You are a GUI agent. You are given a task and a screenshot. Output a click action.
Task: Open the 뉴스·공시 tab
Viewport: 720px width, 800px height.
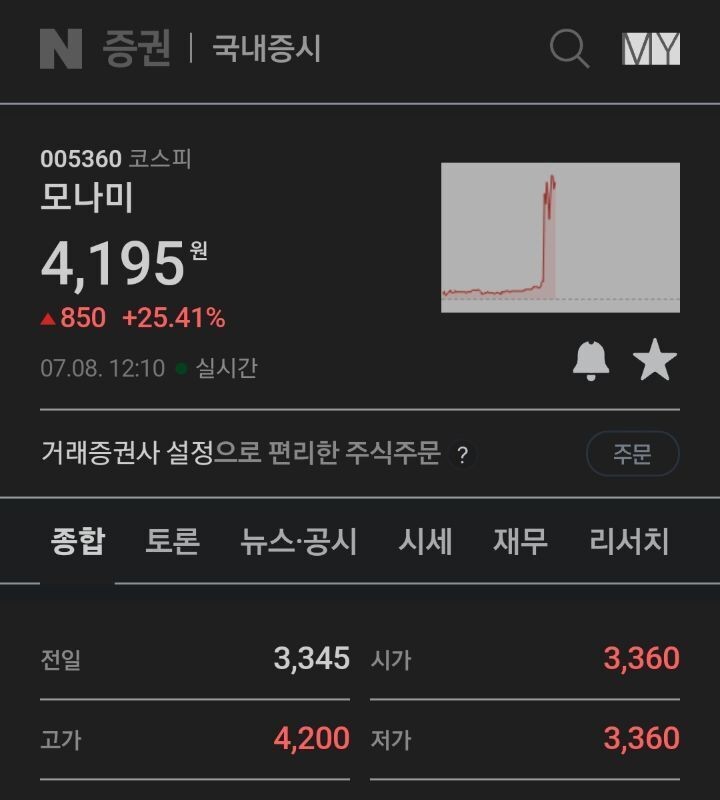point(298,542)
